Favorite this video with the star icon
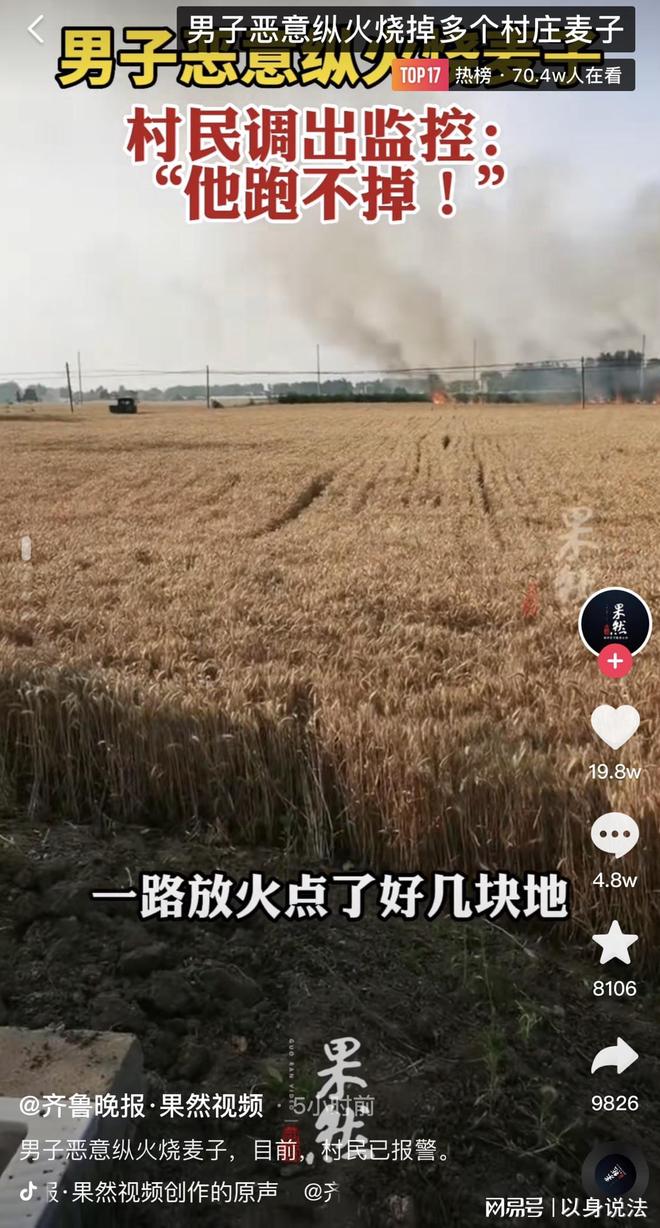This screenshot has height=1228, width=660. click(615, 944)
